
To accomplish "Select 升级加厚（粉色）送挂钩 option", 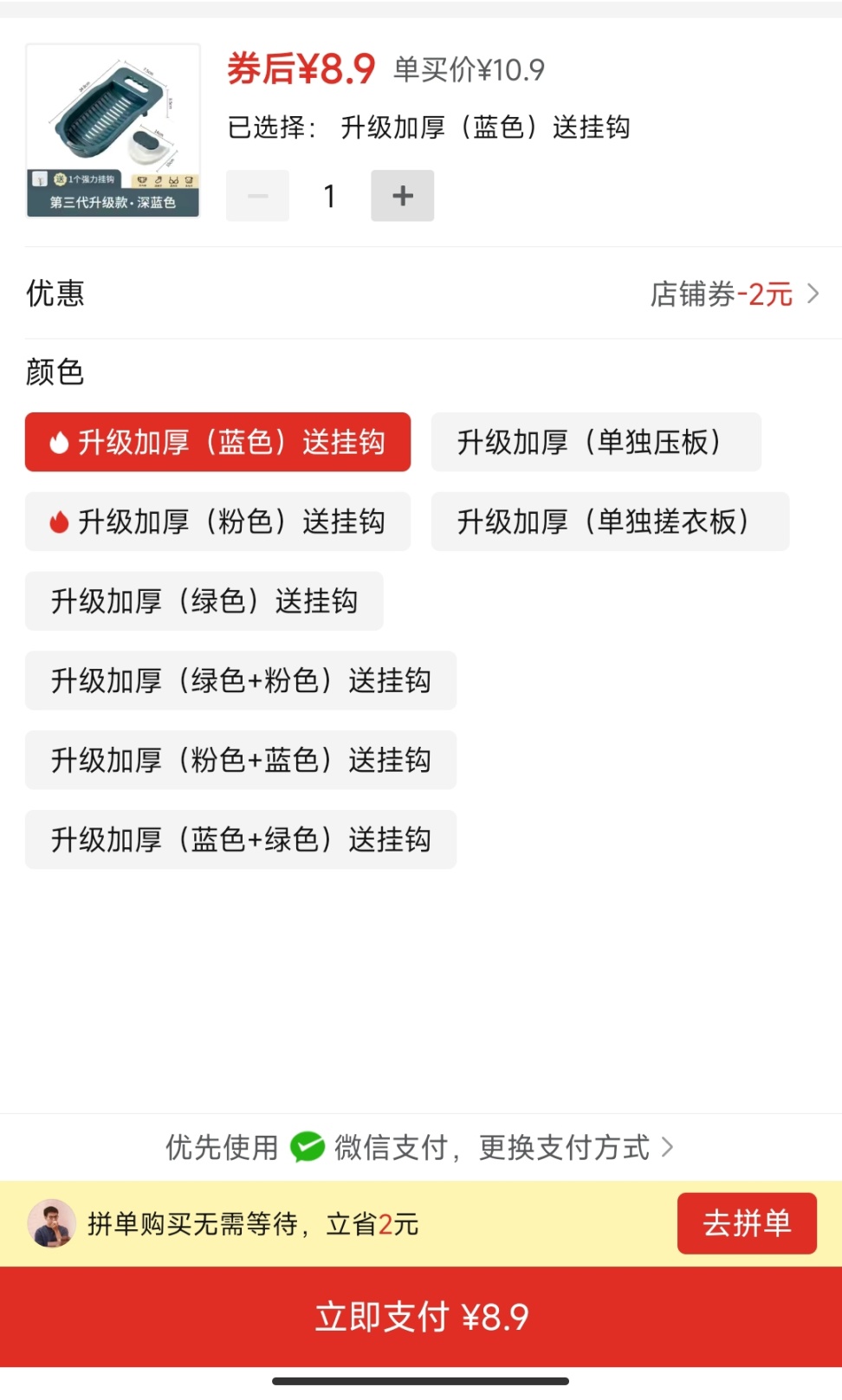I will point(217,522).
